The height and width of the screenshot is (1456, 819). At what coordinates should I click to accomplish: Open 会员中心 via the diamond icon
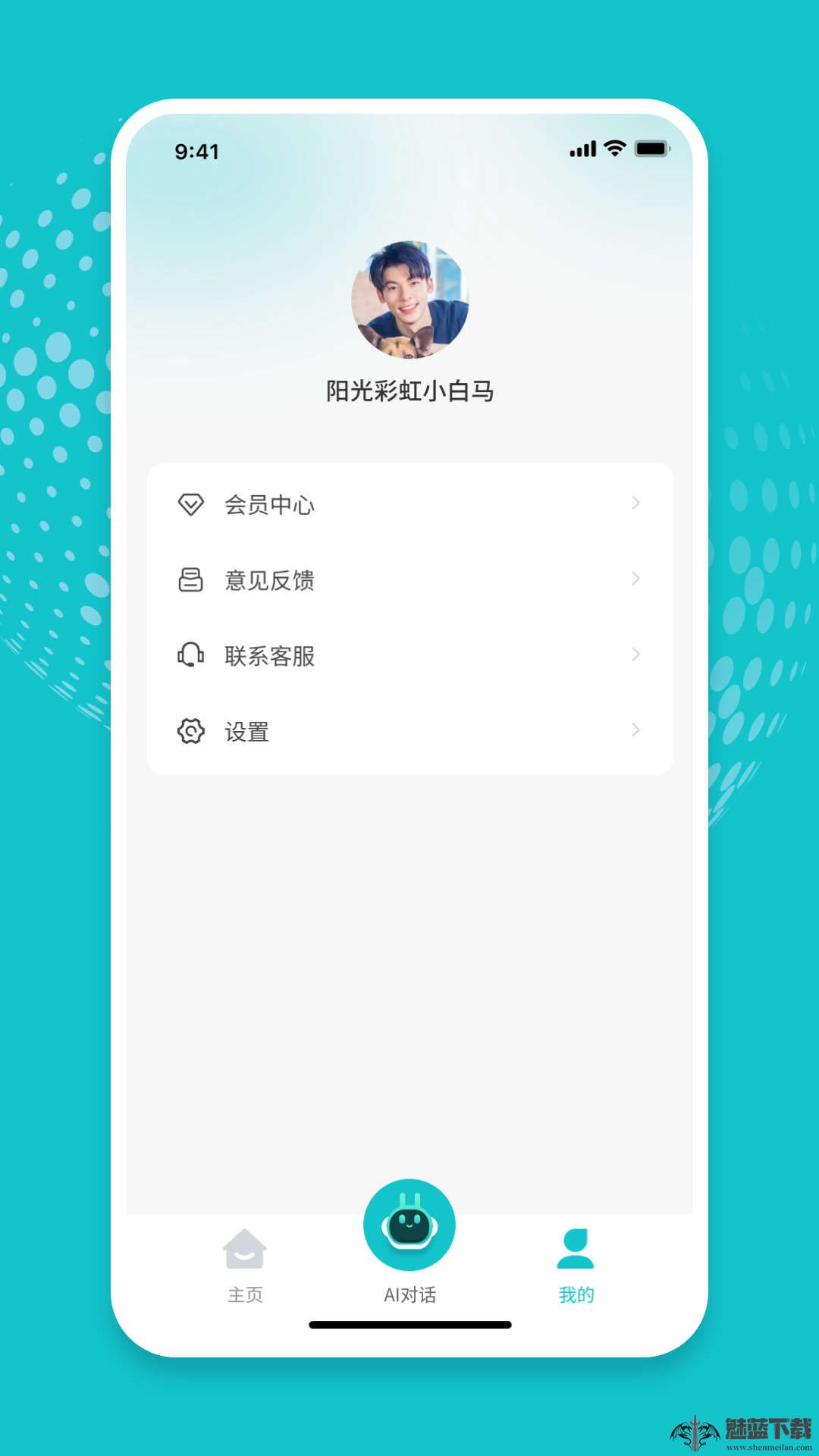click(x=192, y=504)
